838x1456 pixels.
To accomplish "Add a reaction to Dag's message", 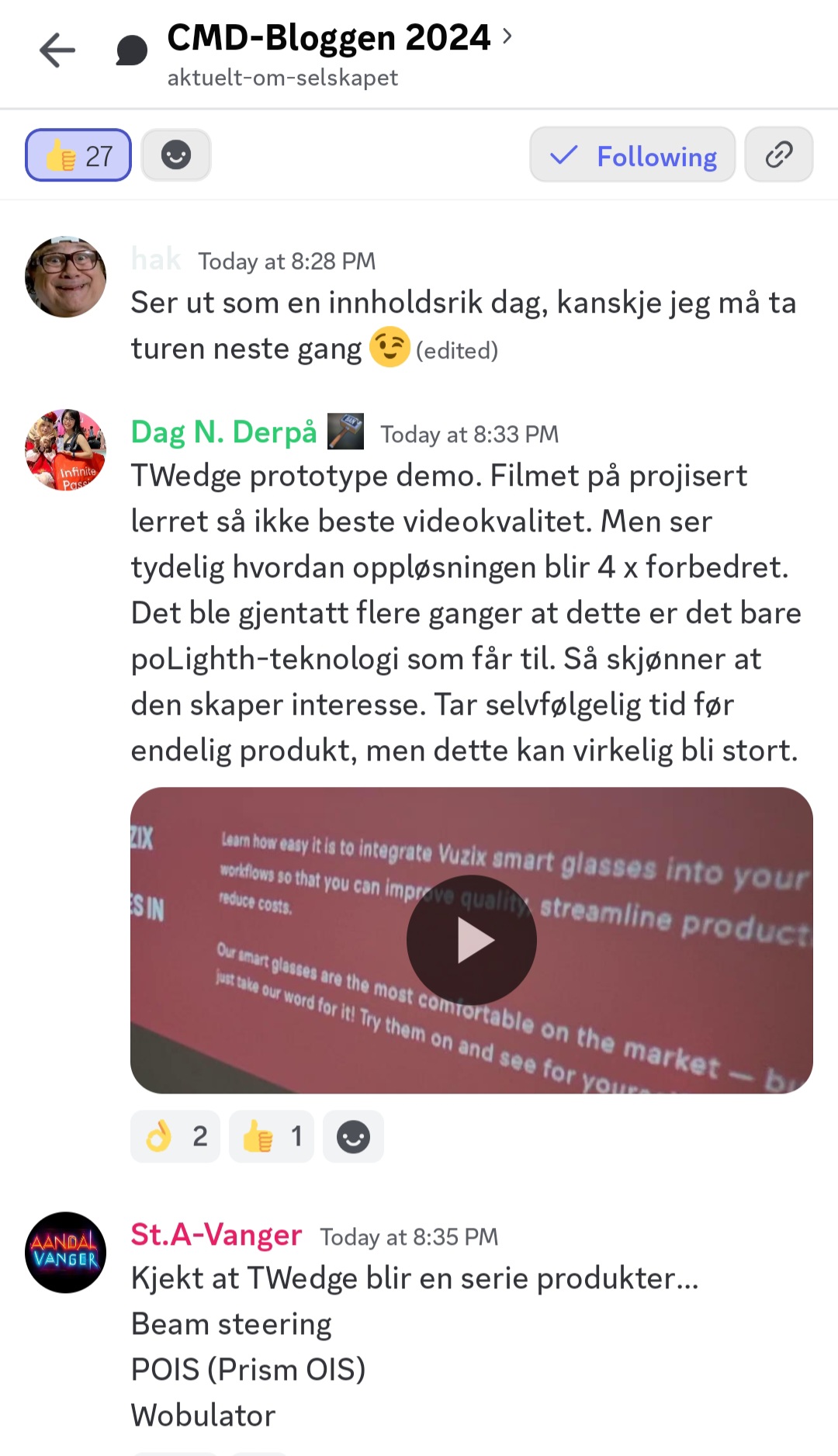I will (353, 1136).
